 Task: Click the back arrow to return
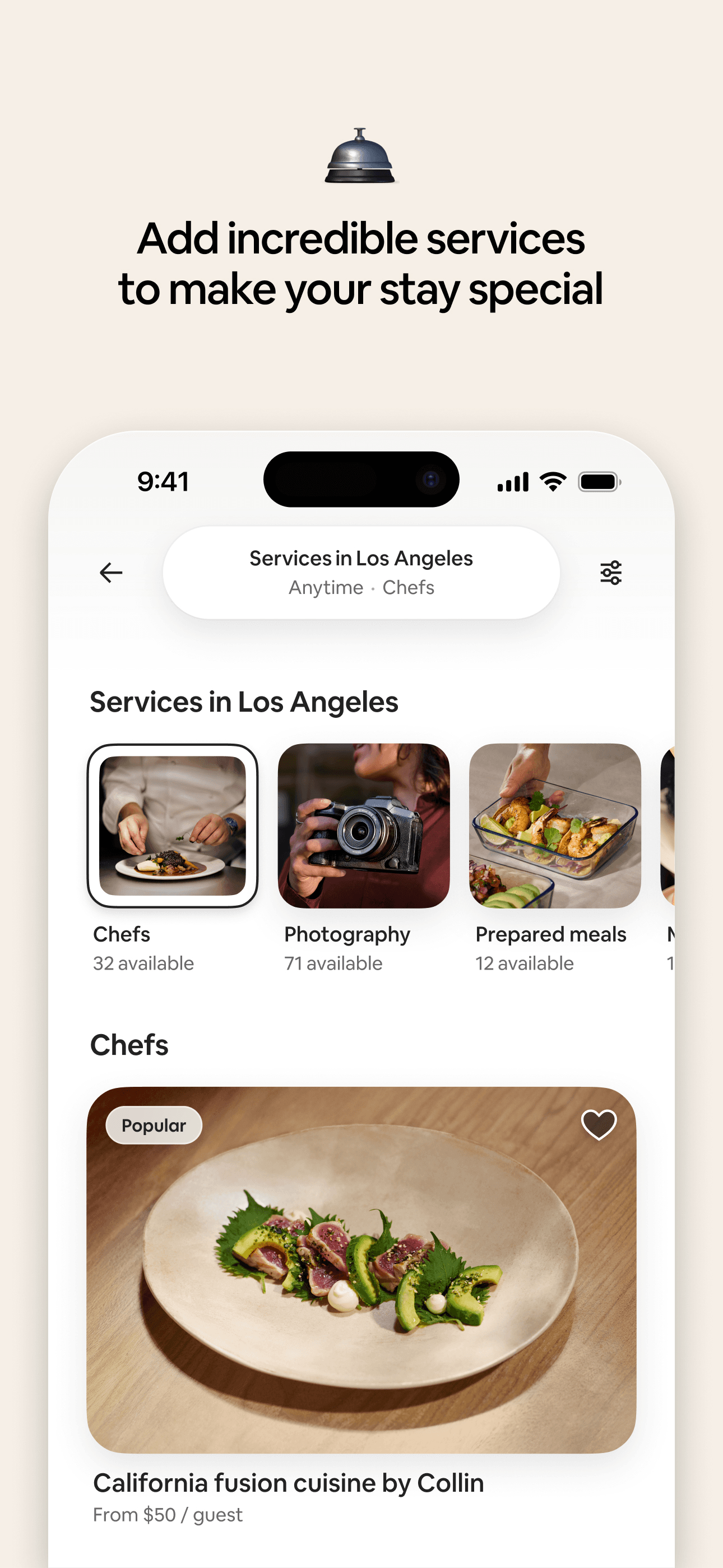(110, 572)
